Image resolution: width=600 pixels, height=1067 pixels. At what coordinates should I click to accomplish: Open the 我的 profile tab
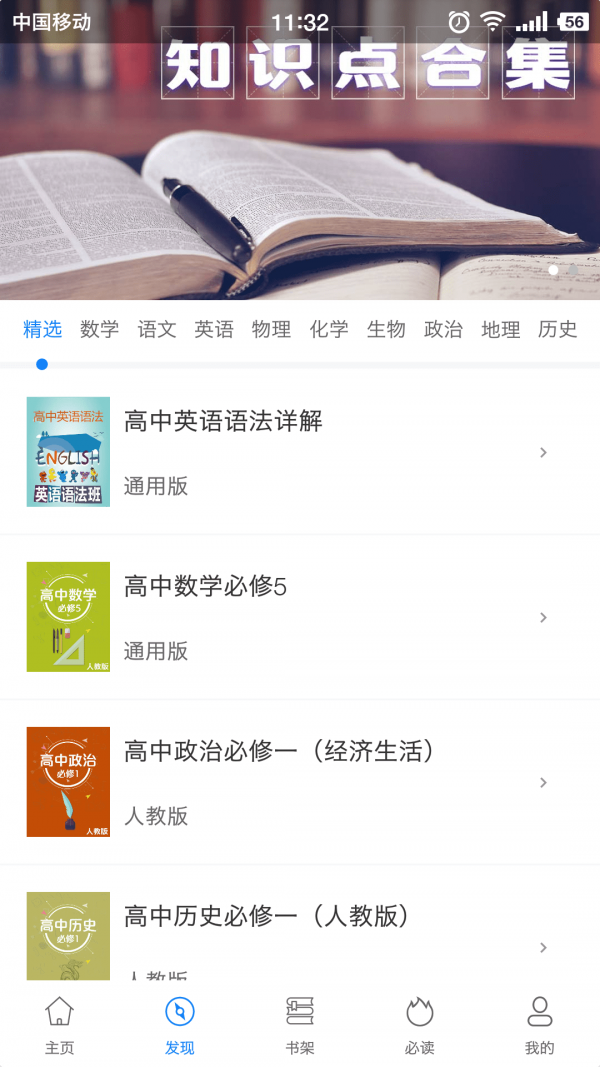pos(540,1025)
